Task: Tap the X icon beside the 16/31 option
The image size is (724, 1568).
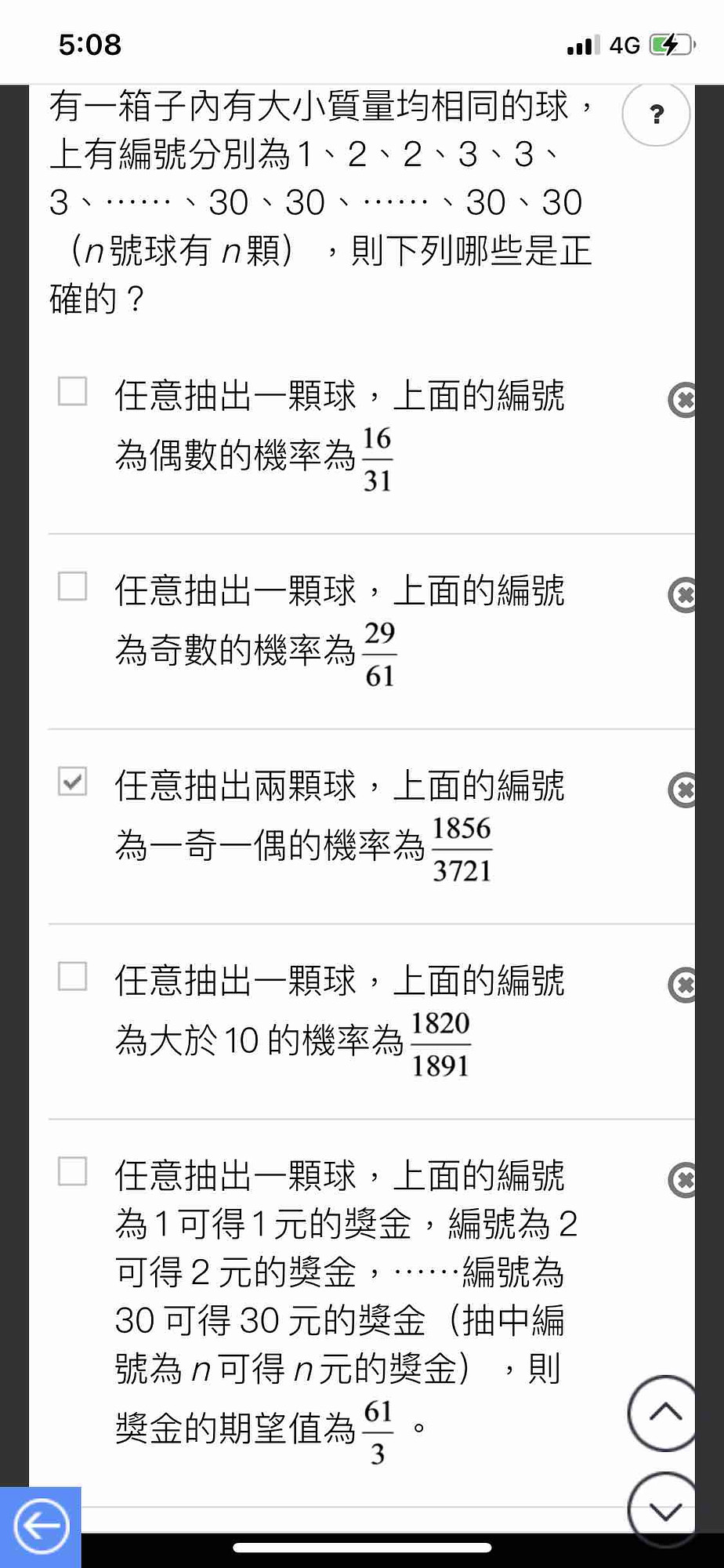Action: tap(682, 401)
